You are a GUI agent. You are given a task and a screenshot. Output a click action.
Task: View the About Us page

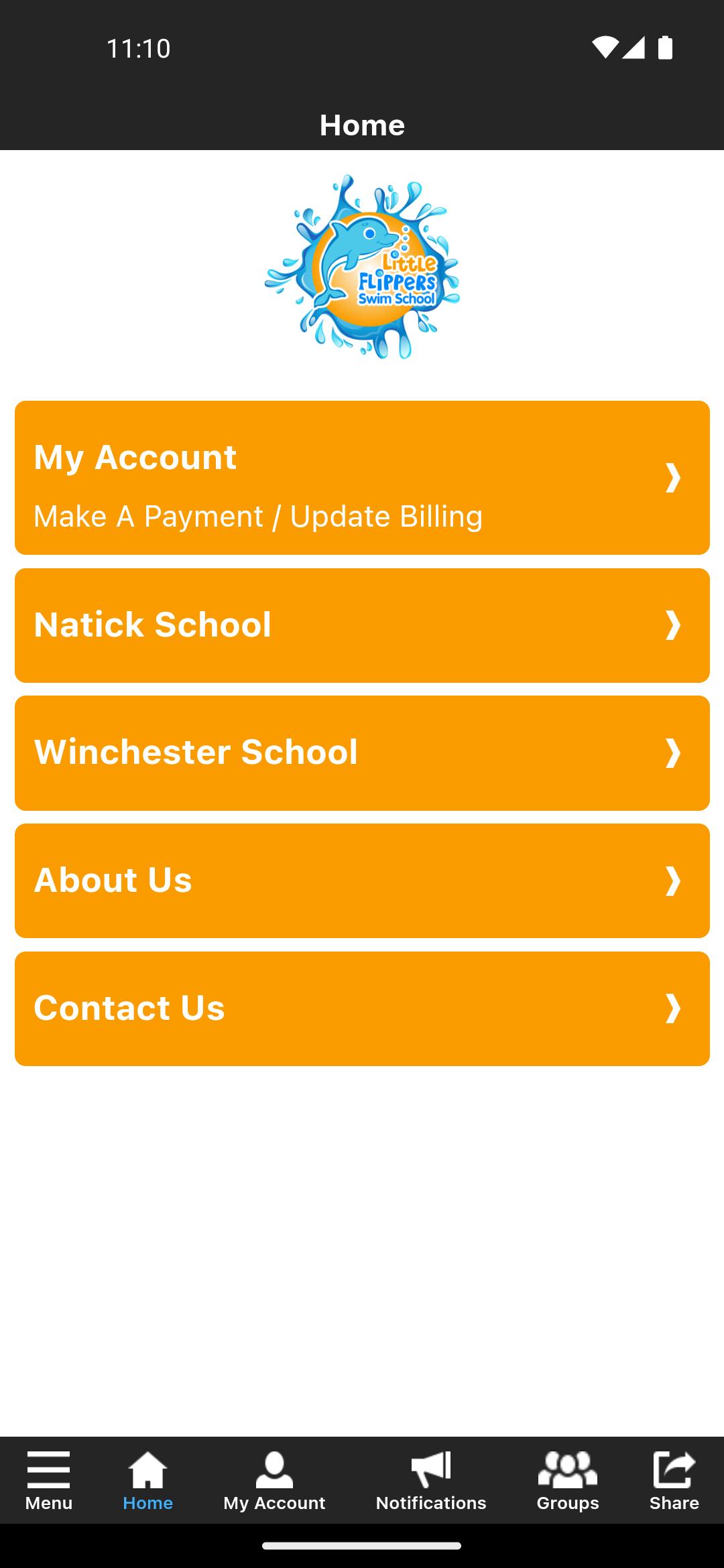coord(362,880)
